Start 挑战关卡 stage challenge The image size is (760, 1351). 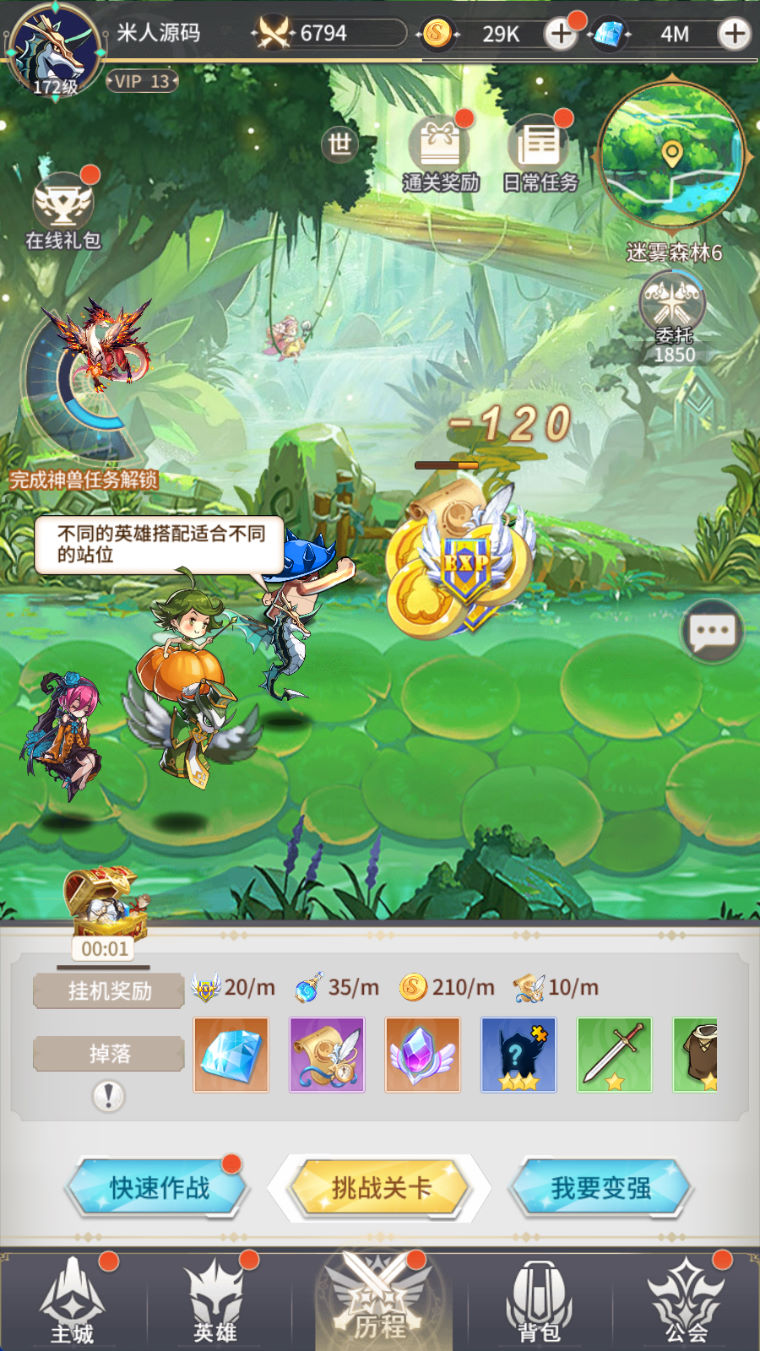click(x=380, y=1188)
